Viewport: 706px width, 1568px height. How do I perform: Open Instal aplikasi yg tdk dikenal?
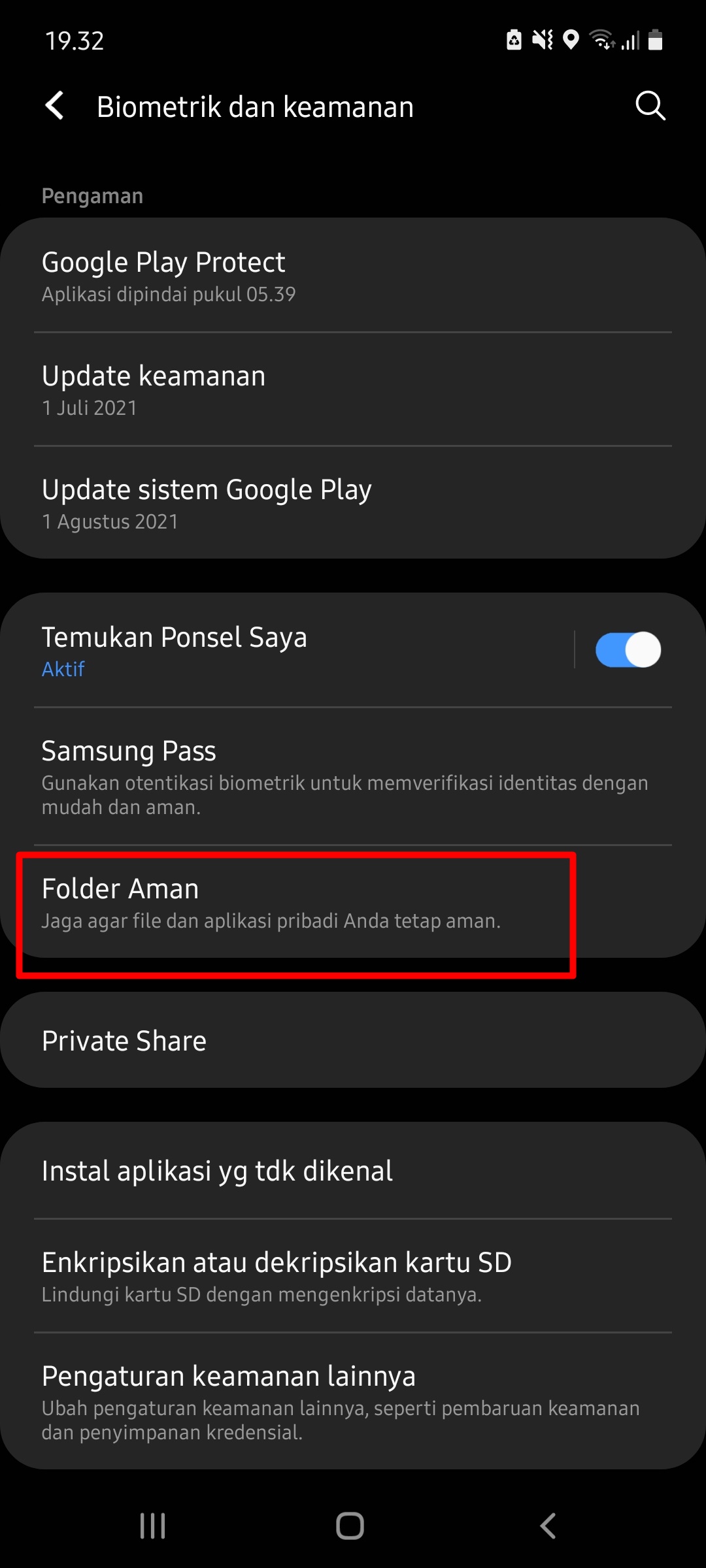(x=353, y=1171)
